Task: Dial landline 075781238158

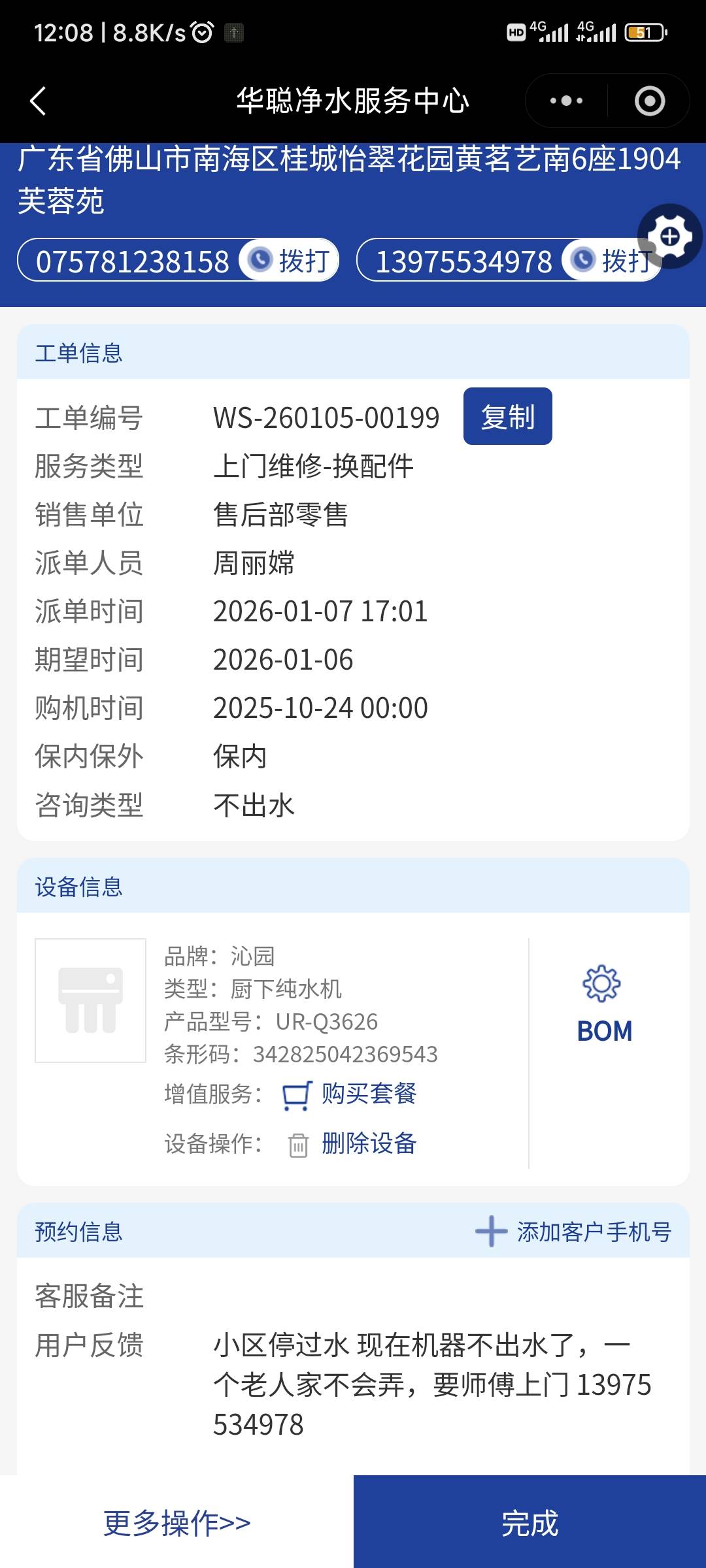Action: (x=289, y=261)
